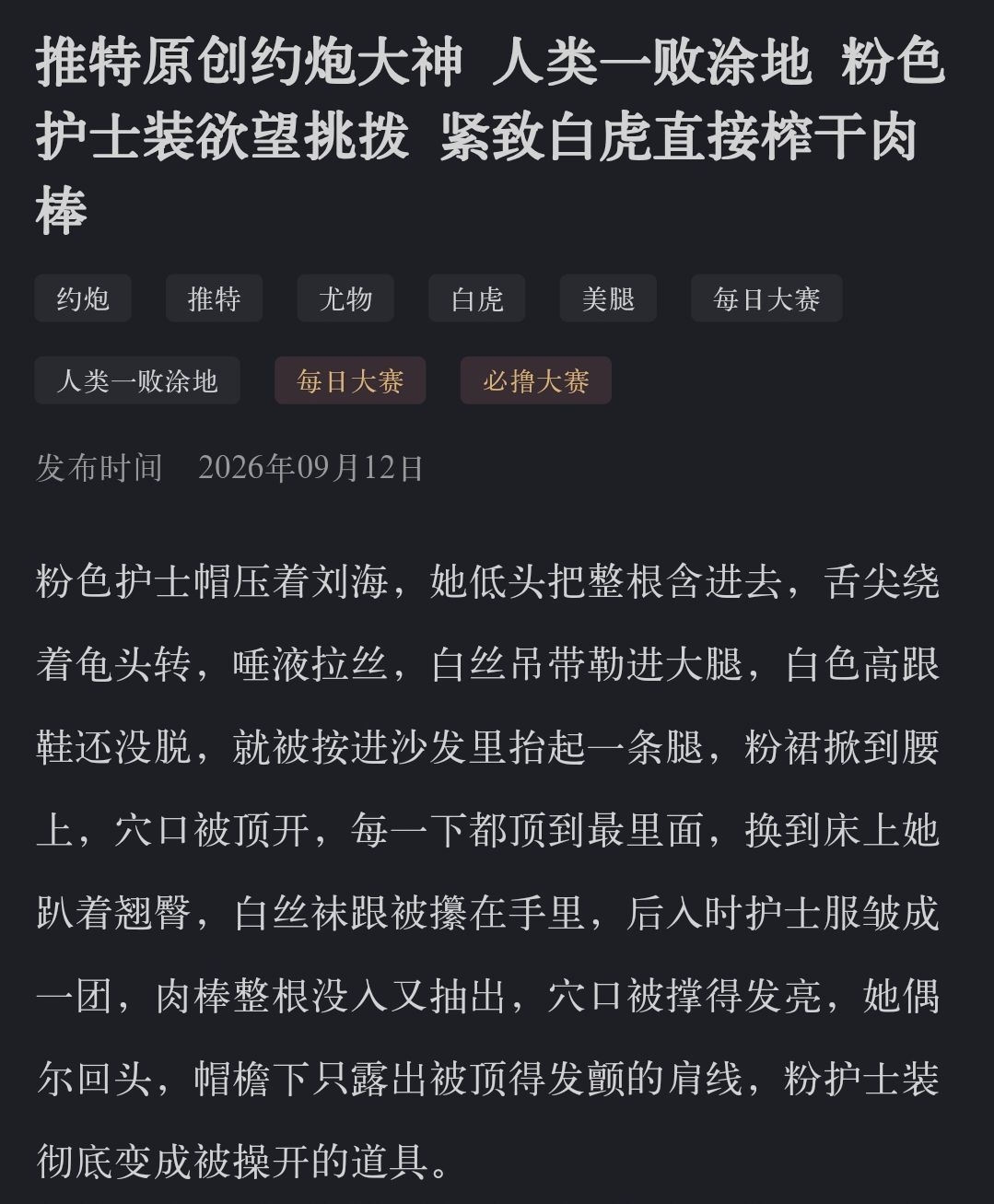Tap the 白虎 tag
Viewport: 994px width, 1204px height.
click(x=477, y=298)
